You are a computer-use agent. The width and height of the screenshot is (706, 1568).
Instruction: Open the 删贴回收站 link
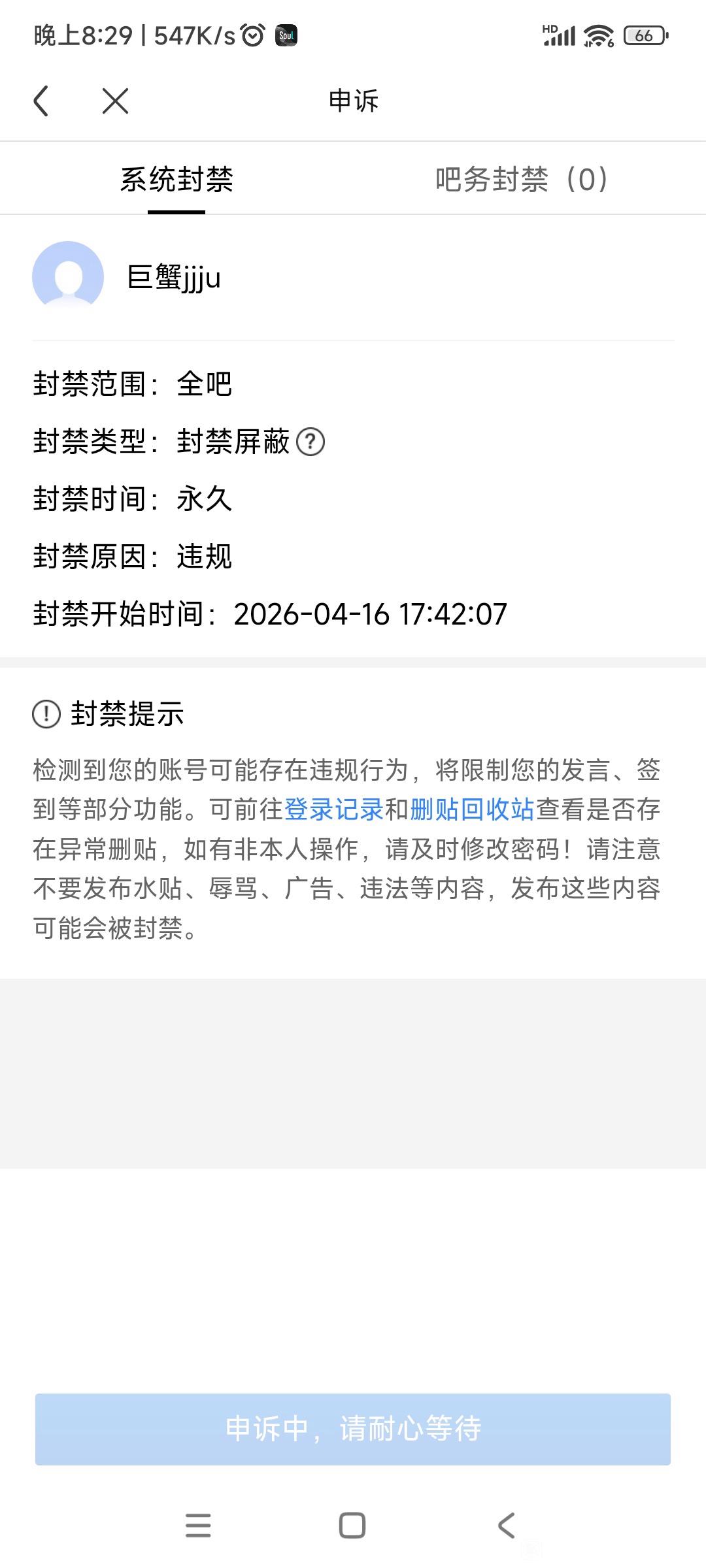472,809
